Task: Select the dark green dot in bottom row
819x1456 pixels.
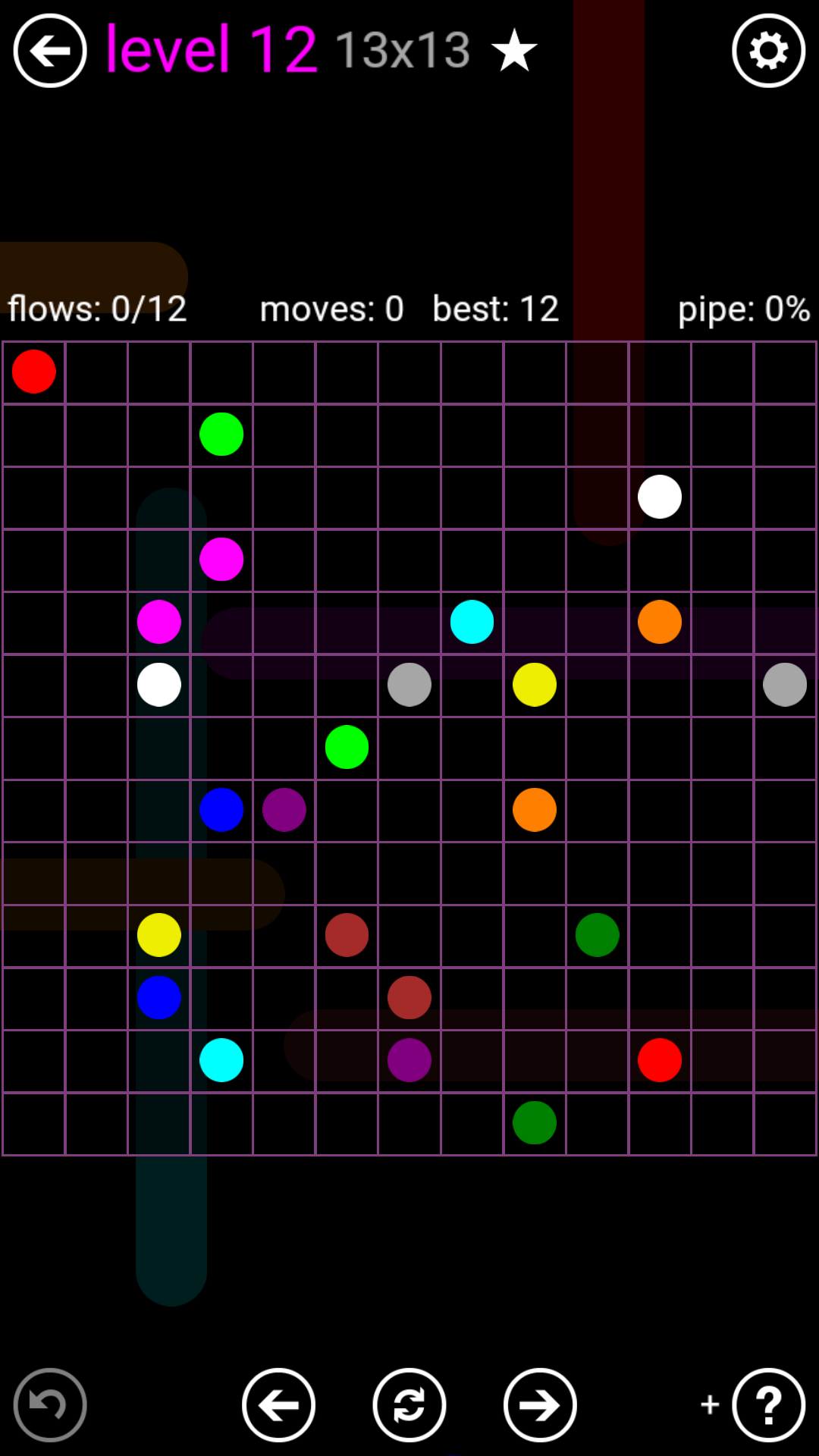Action: pyautogui.click(x=535, y=1122)
